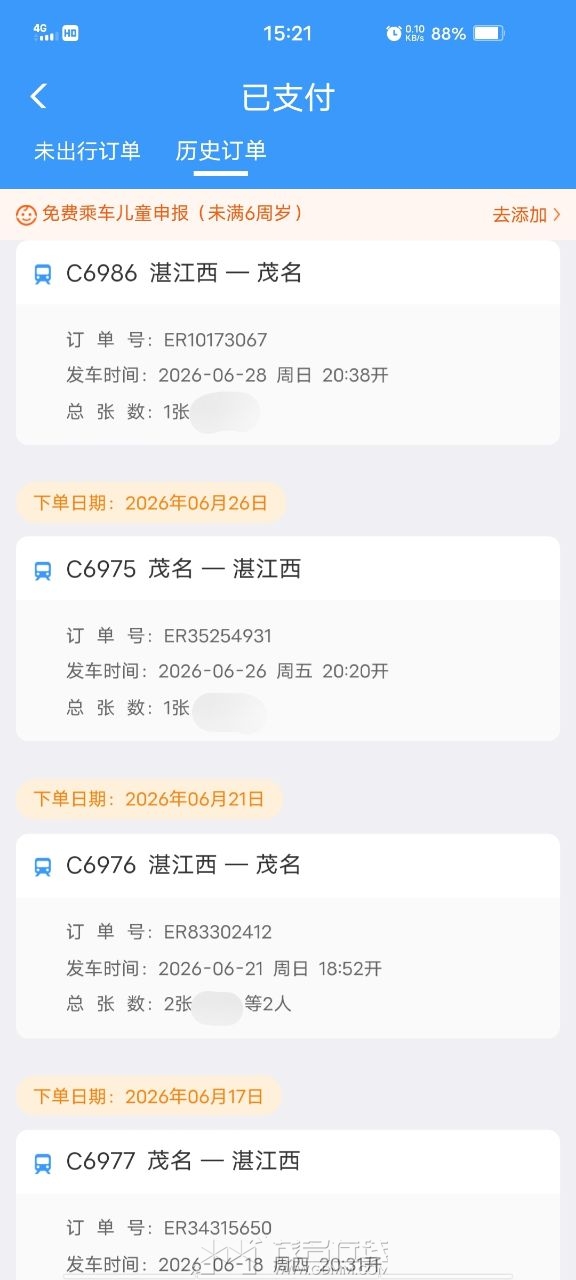
Task: Select the 历史订单 tab
Action: 221,151
